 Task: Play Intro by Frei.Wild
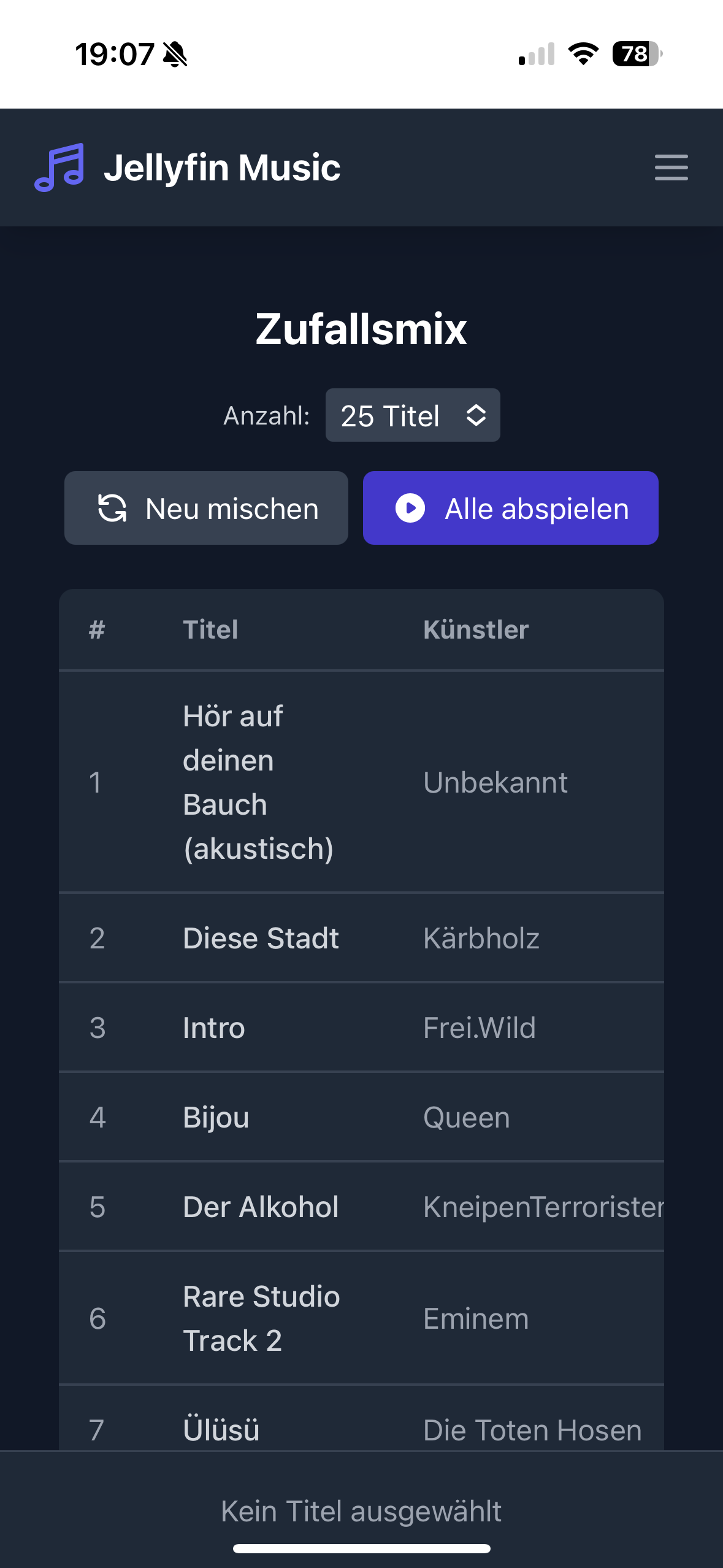(361, 1028)
